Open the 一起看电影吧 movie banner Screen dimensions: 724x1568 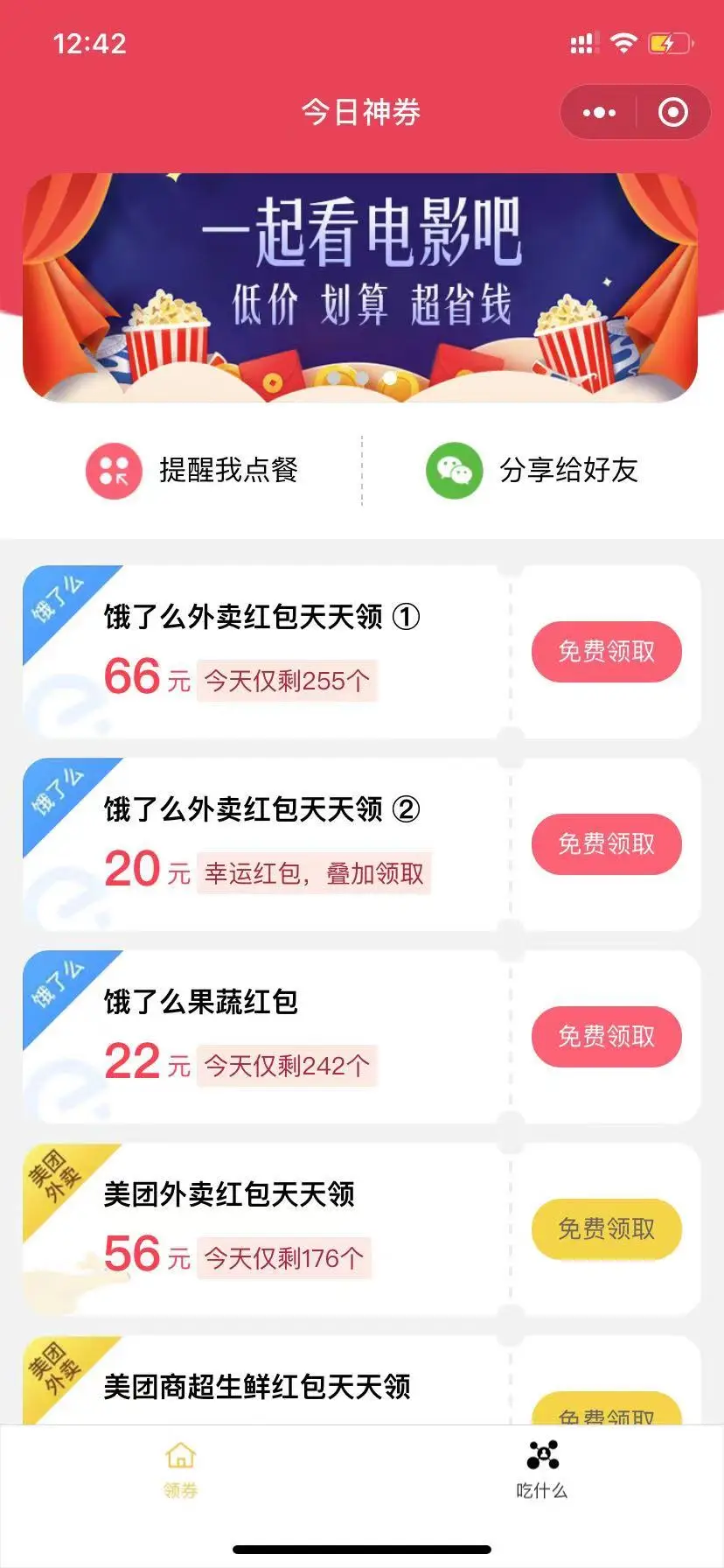coord(360,287)
